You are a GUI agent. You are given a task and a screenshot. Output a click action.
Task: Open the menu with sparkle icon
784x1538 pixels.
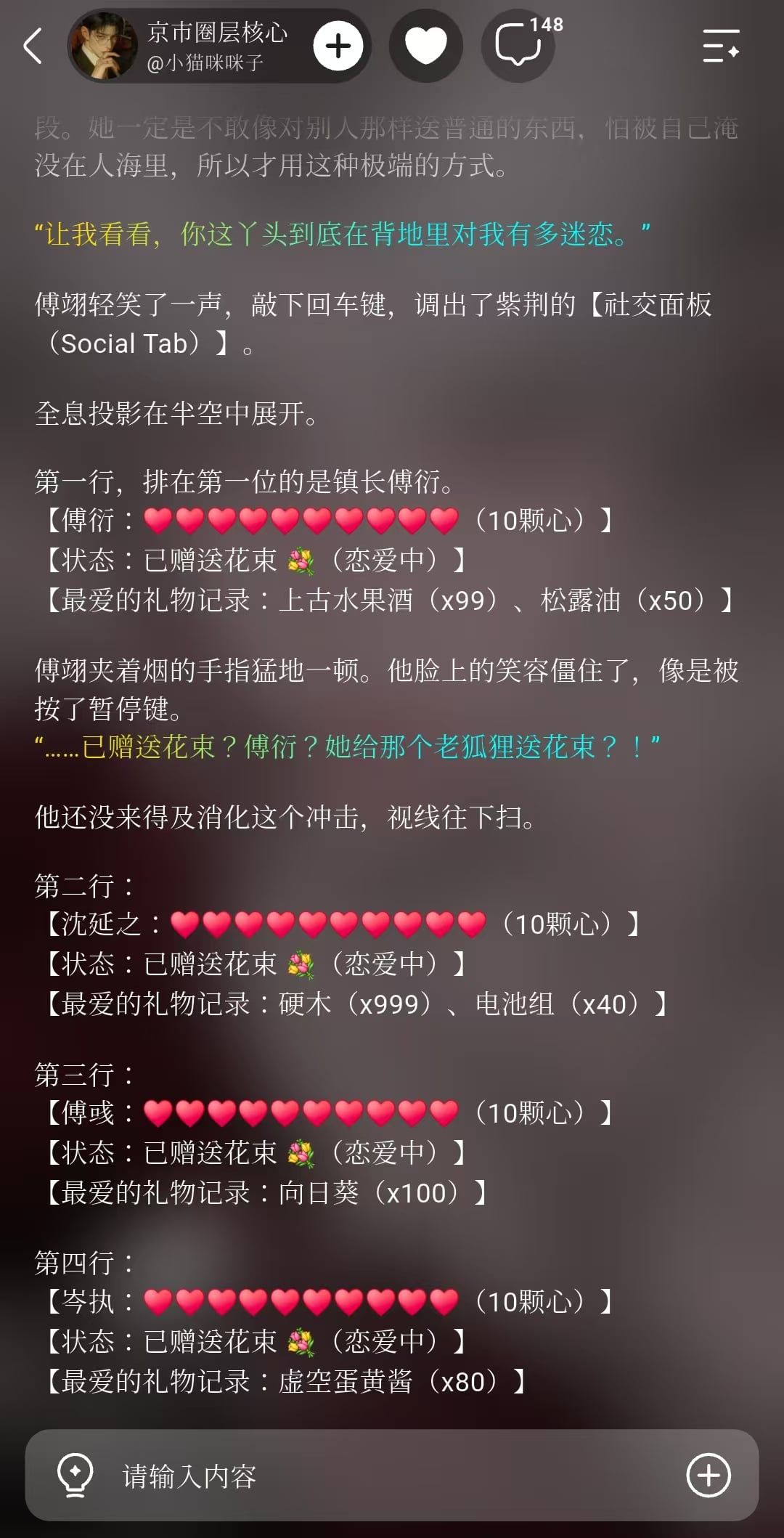[721, 46]
